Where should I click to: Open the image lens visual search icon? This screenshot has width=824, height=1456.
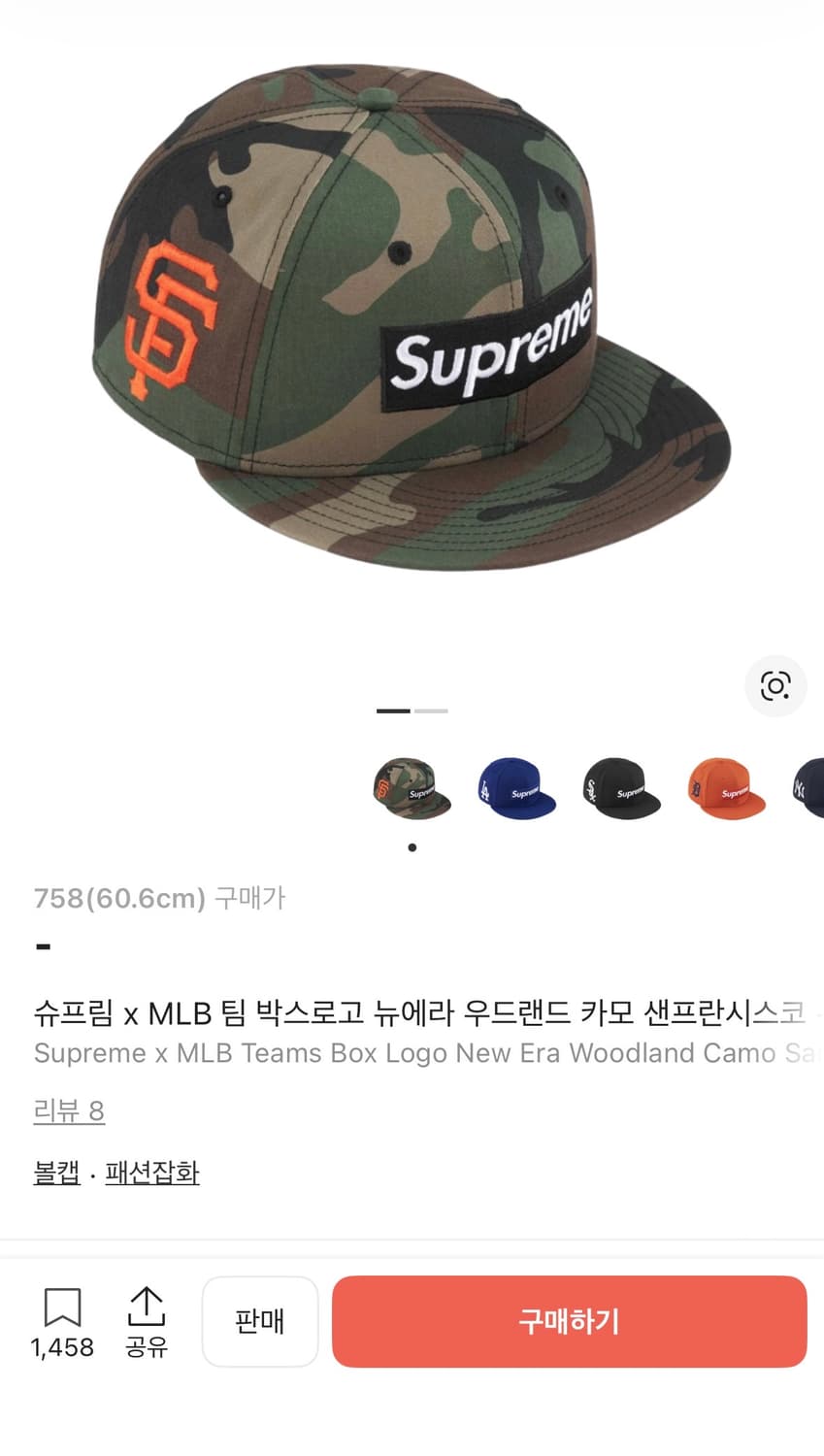775,686
